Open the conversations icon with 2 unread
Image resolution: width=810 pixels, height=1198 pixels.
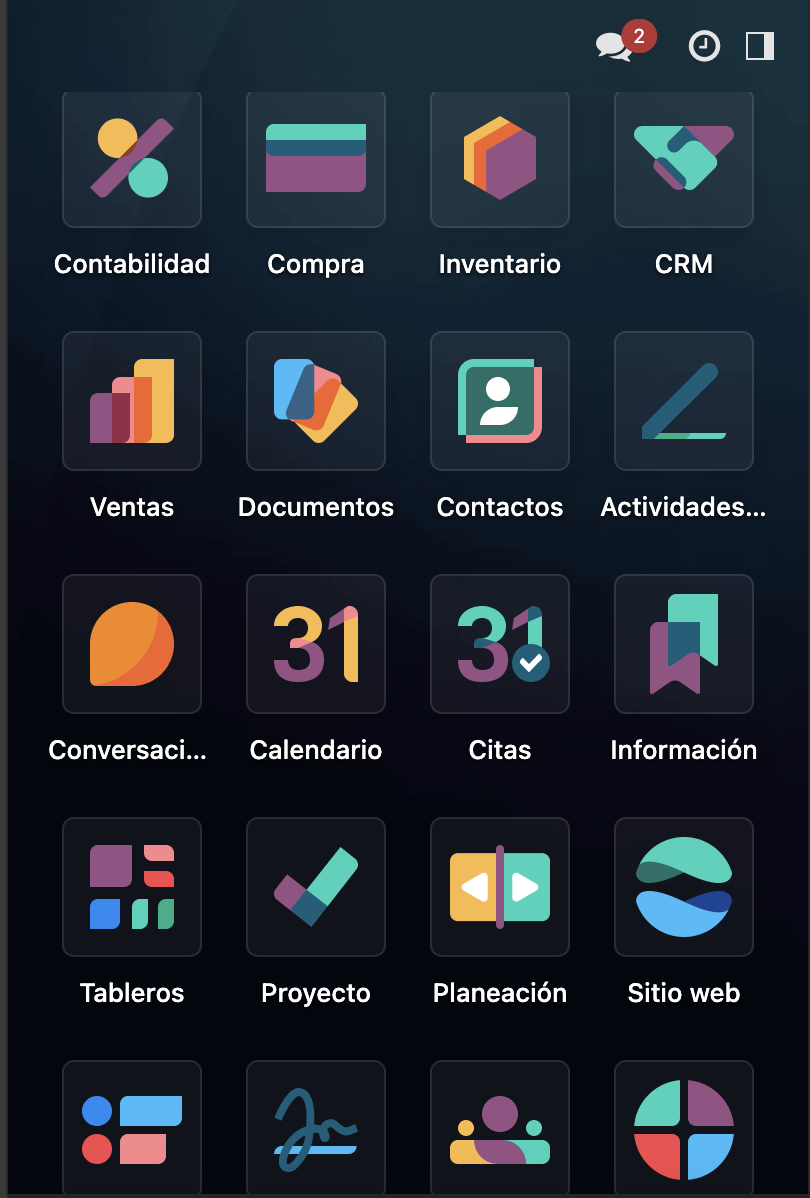pyautogui.click(x=616, y=46)
